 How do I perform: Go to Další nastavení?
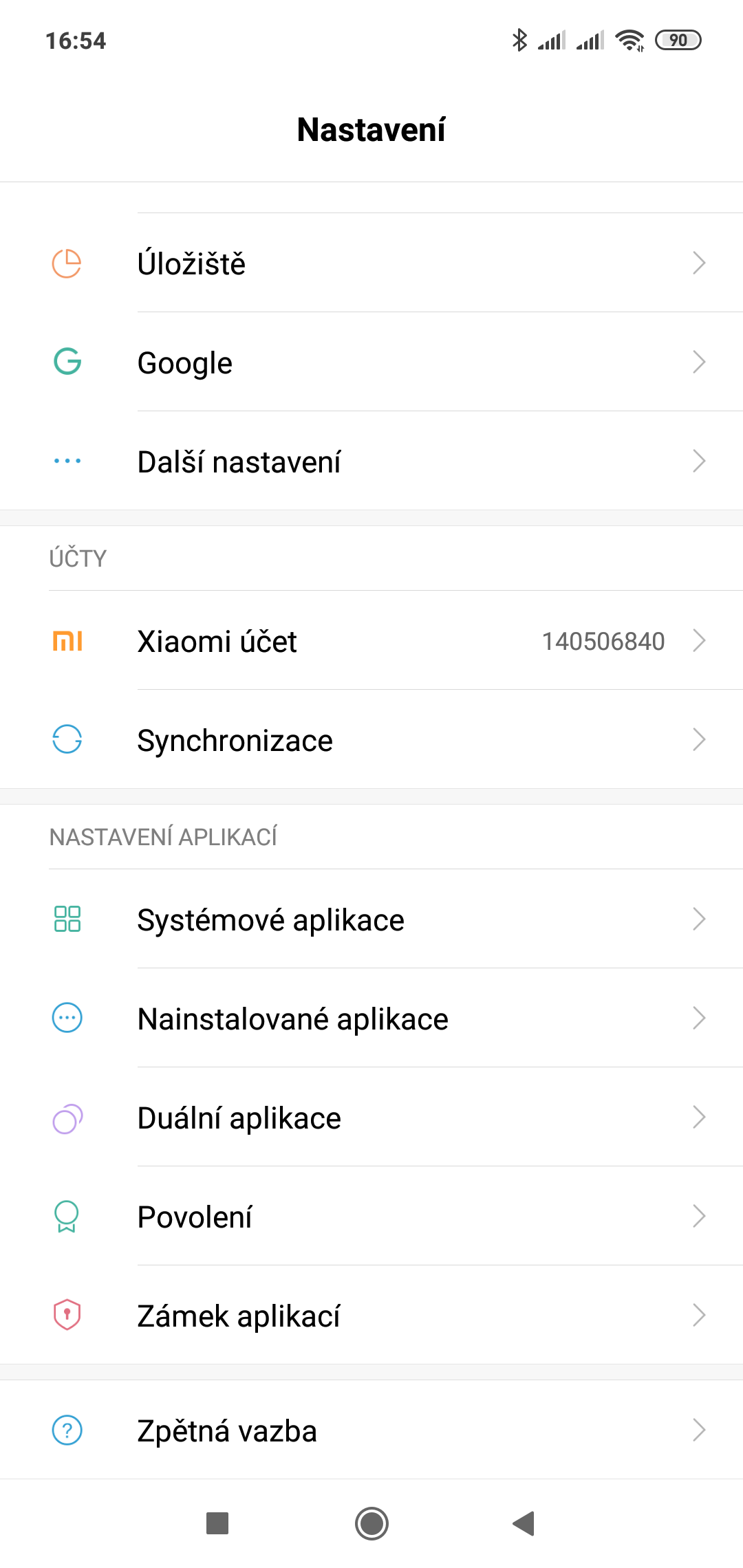click(x=371, y=461)
